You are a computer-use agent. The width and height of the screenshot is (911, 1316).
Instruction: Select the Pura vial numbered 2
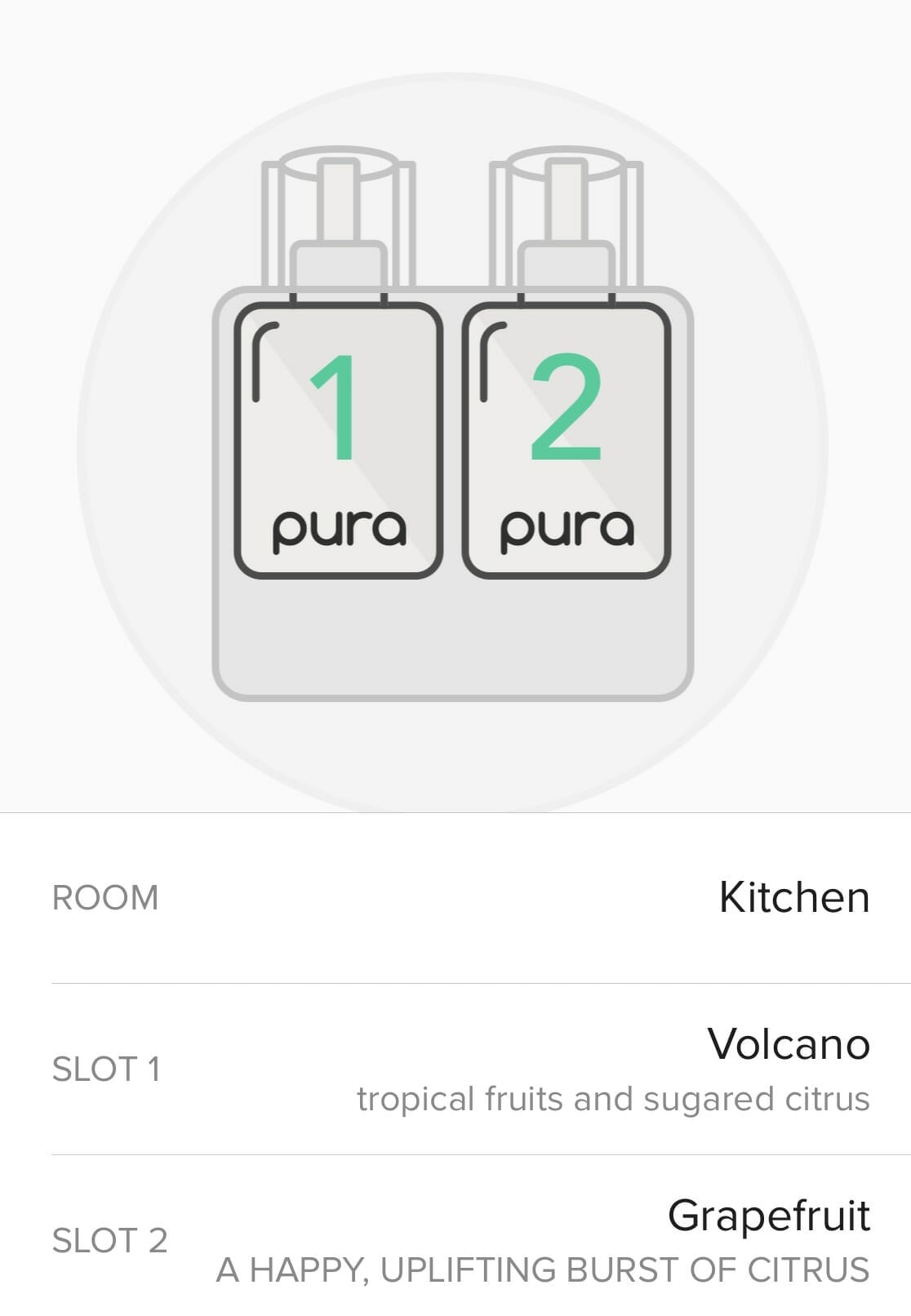566,441
